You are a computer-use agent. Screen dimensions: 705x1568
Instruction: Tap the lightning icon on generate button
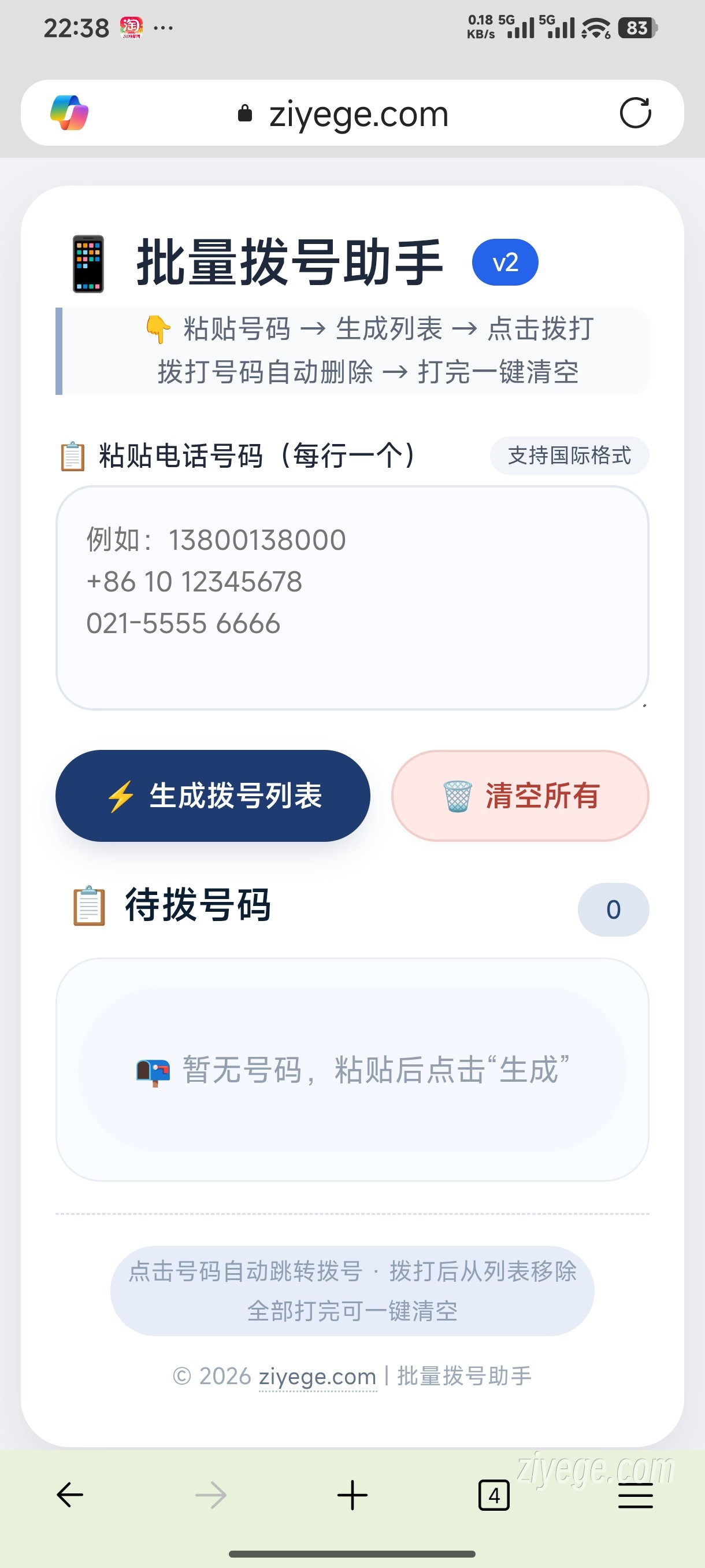[x=119, y=796]
